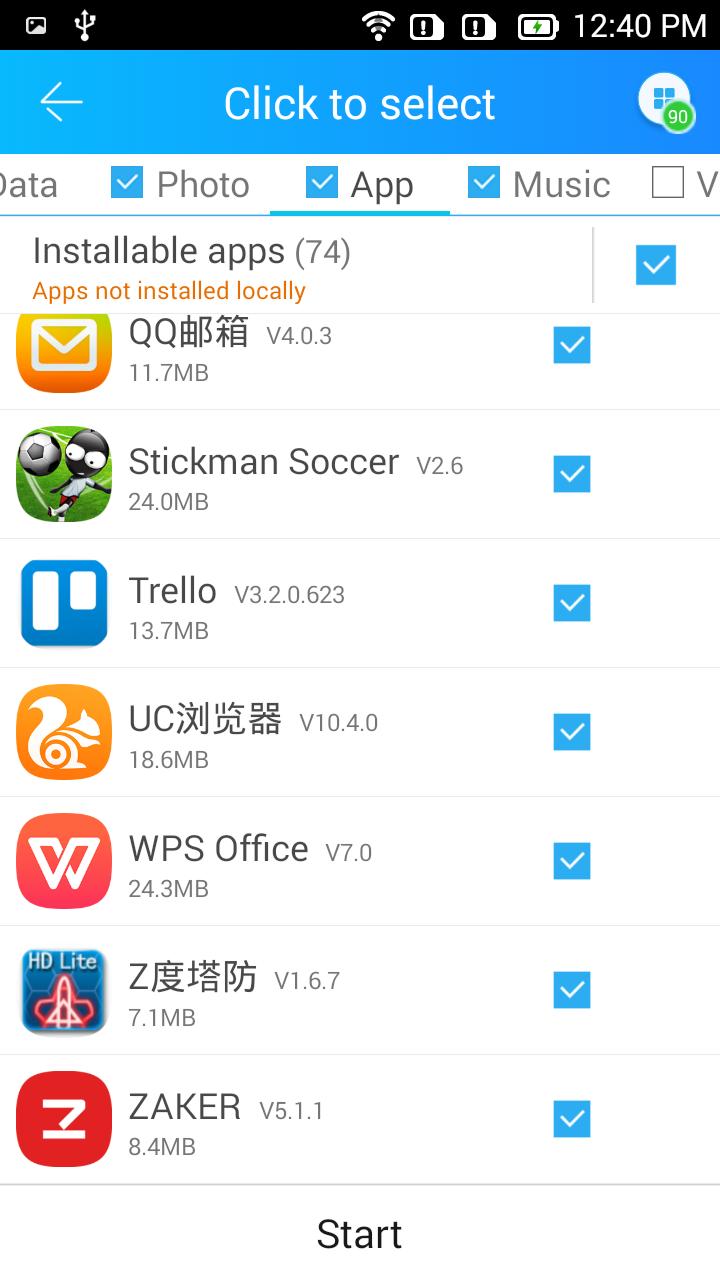Image resolution: width=720 pixels, height=1280 pixels.
Task: Toggle select-all for Installable apps
Action: [x=656, y=265]
